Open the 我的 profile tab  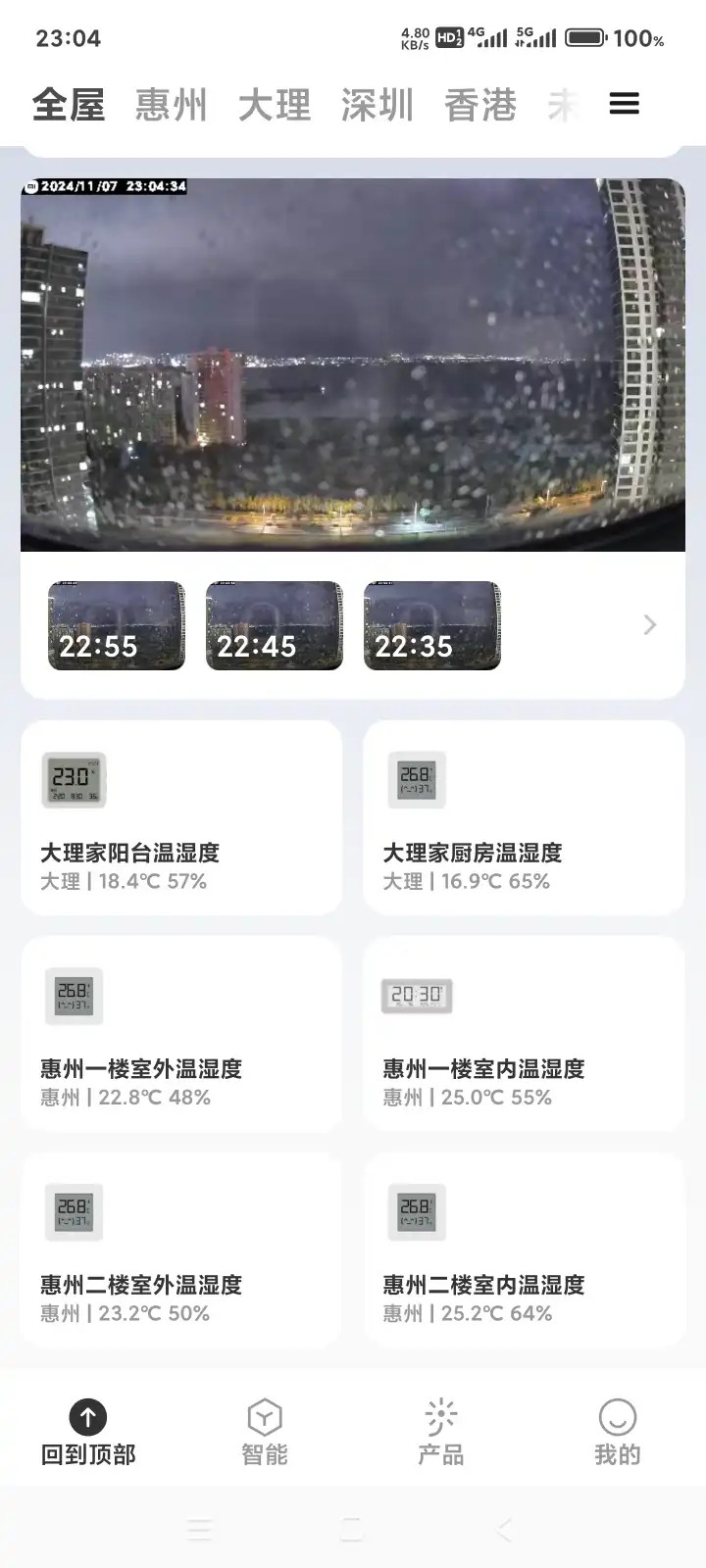[618, 1432]
